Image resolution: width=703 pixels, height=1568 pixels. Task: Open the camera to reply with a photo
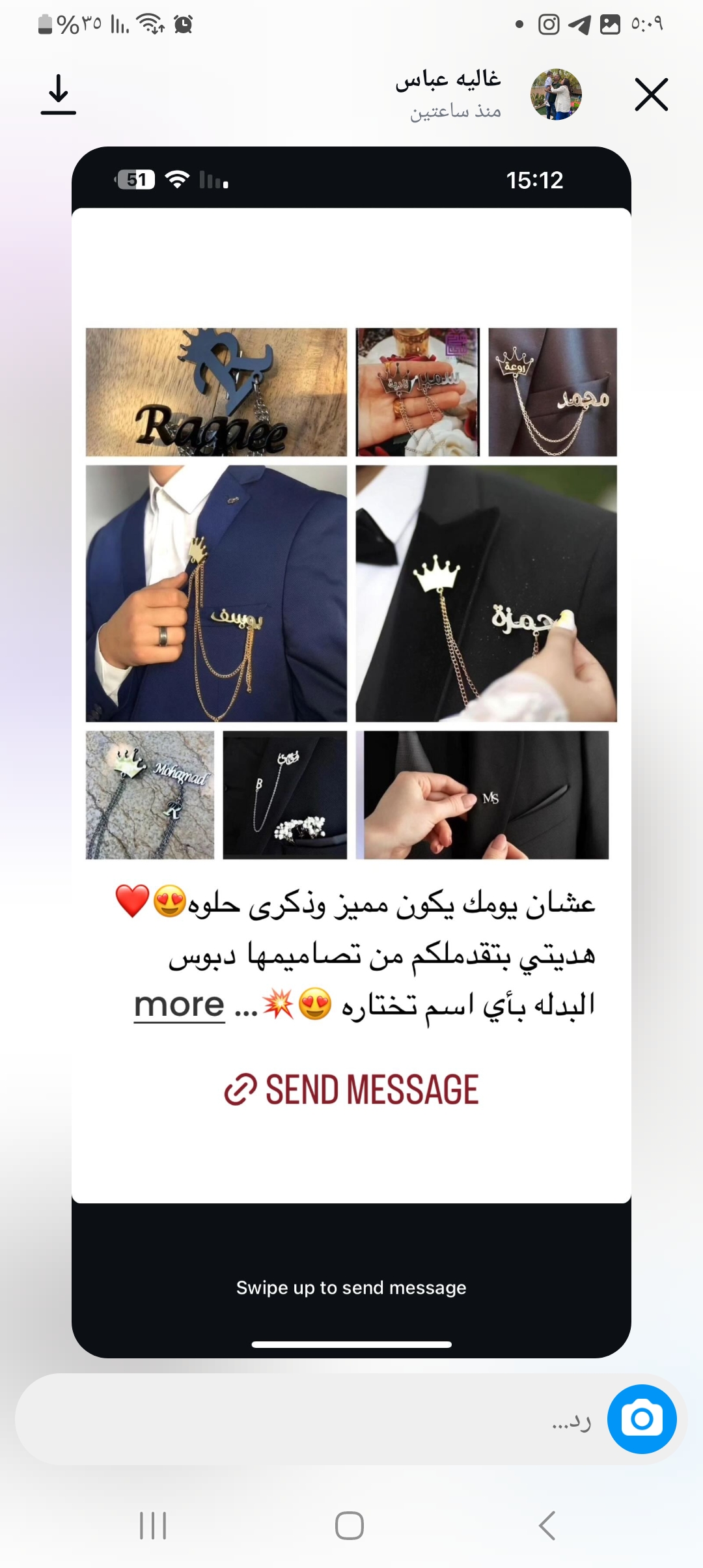click(641, 1420)
